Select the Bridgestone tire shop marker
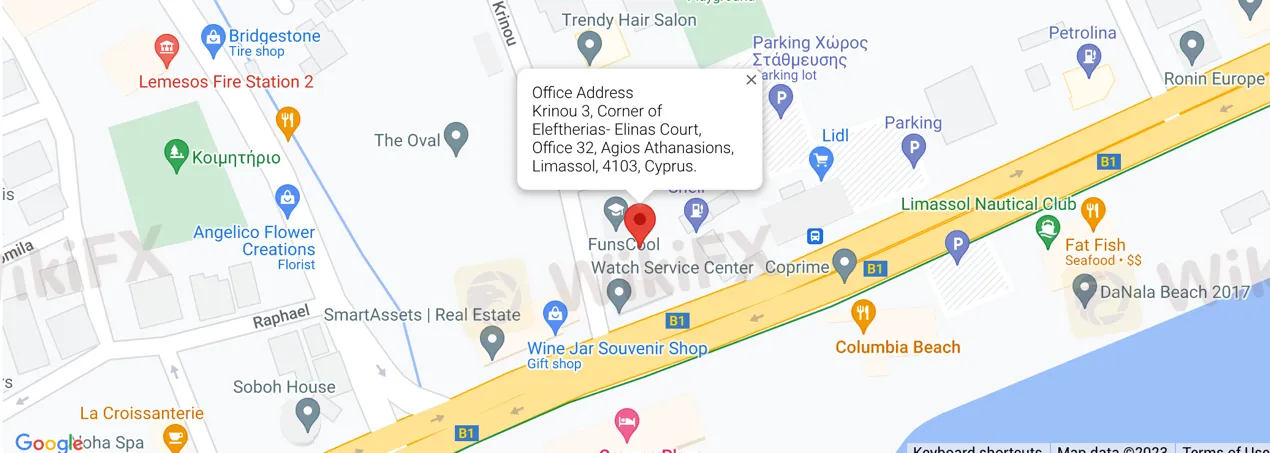This screenshot has height=453, width=1270. [213, 40]
